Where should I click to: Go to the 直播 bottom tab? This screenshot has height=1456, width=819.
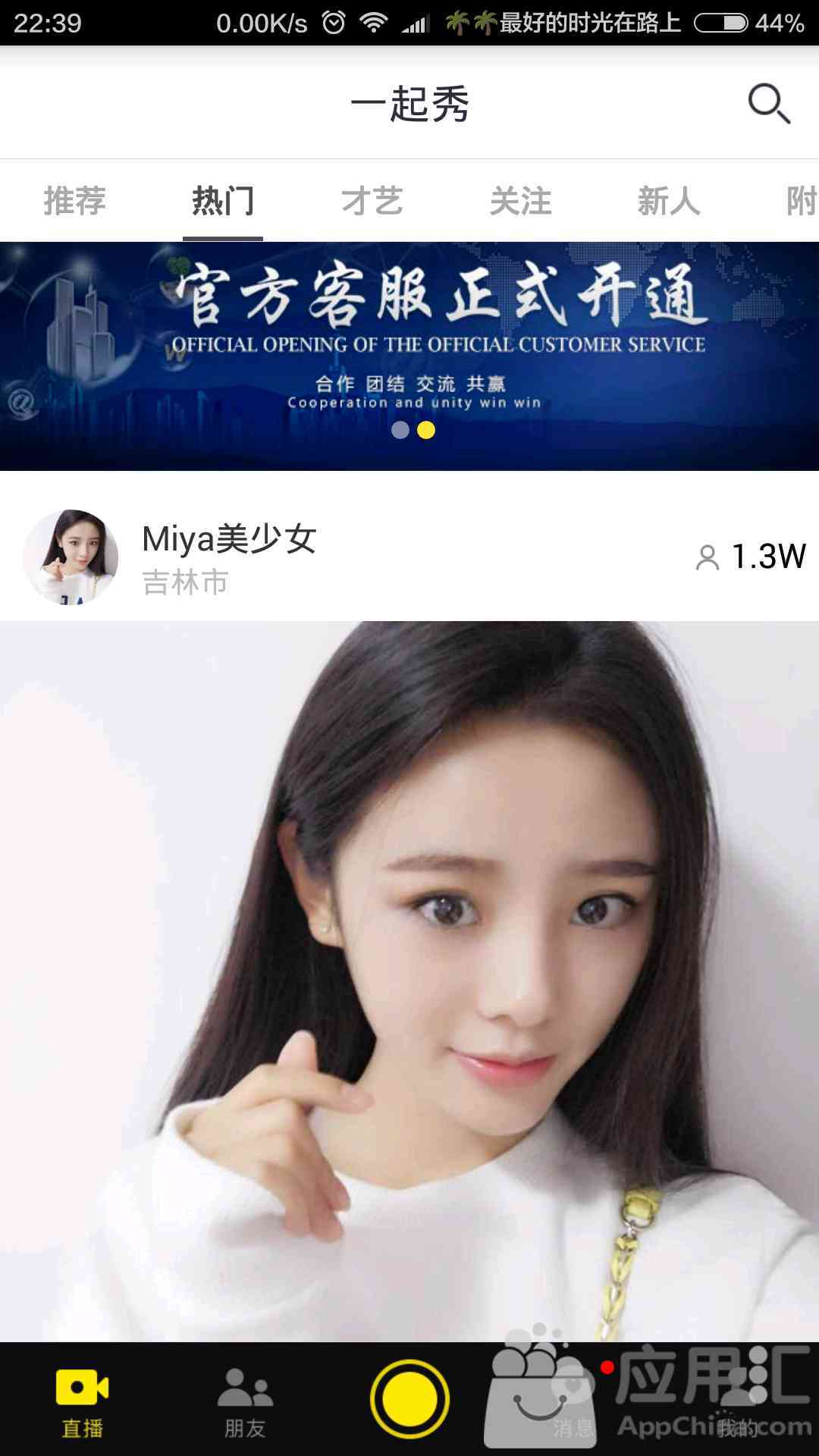point(82,1401)
